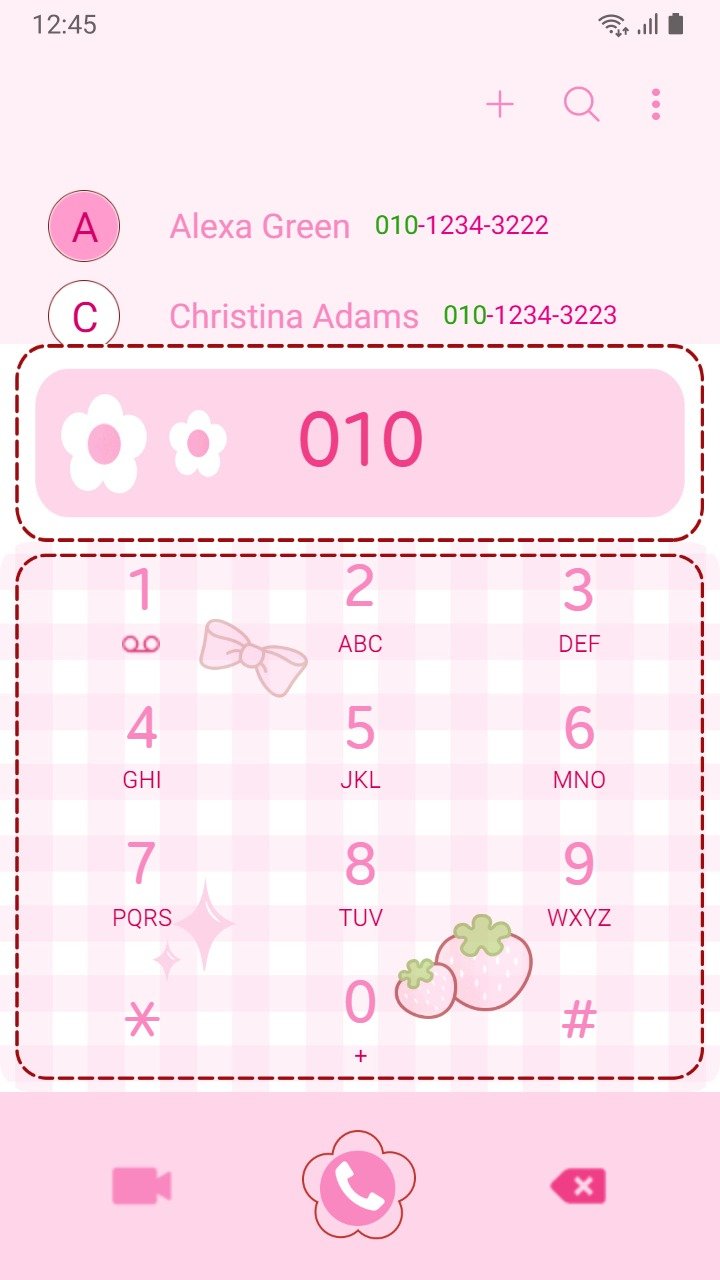Select the Alexa Green suggestion
Image resolution: width=720 pixels, height=1280 pixels.
pyautogui.click(x=360, y=226)
